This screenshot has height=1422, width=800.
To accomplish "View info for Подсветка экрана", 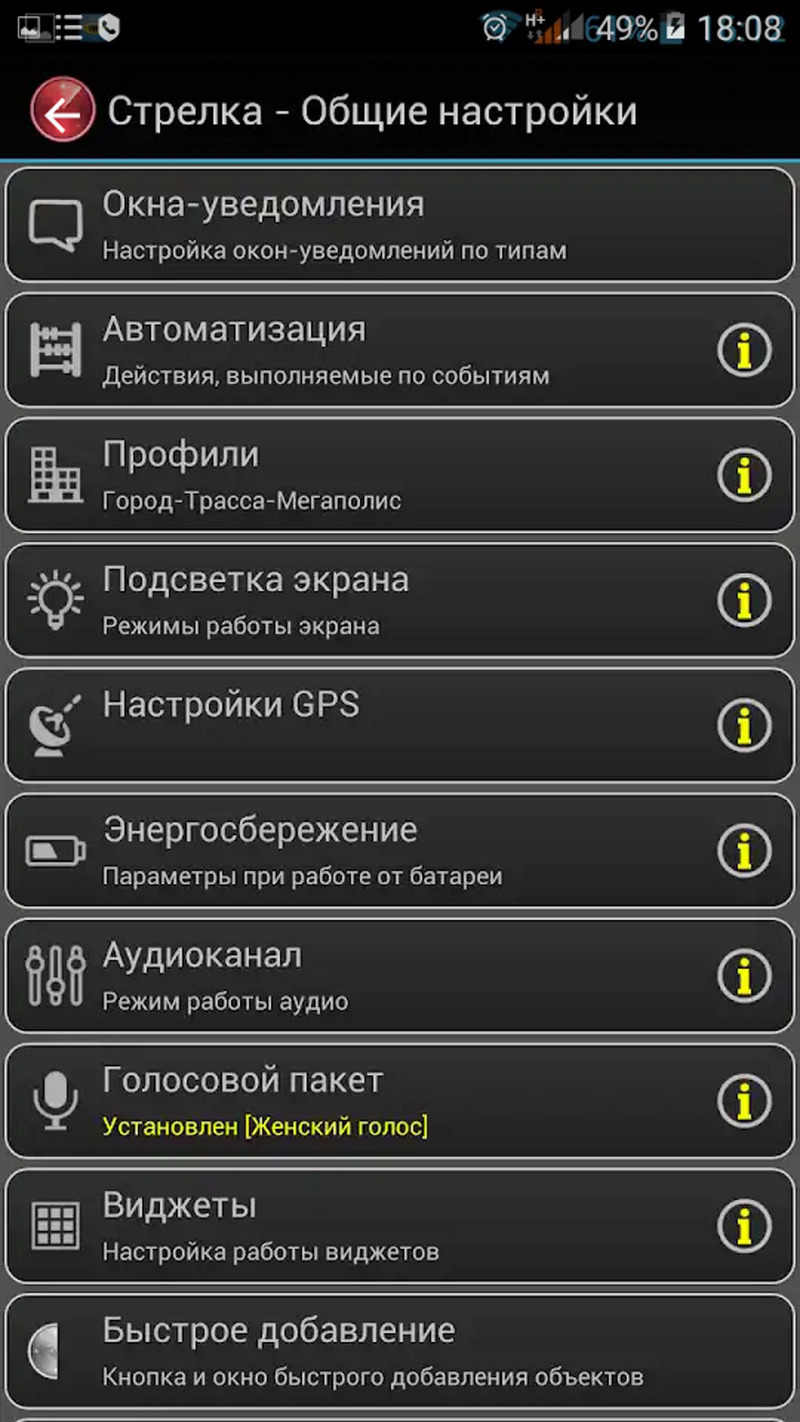I will pos(744,600).
